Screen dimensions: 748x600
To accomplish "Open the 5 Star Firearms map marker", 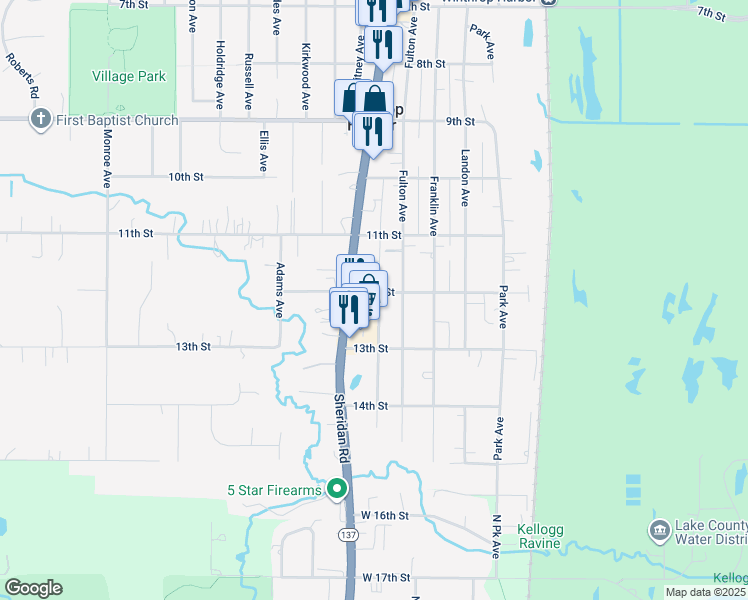I will pos(338,490).
